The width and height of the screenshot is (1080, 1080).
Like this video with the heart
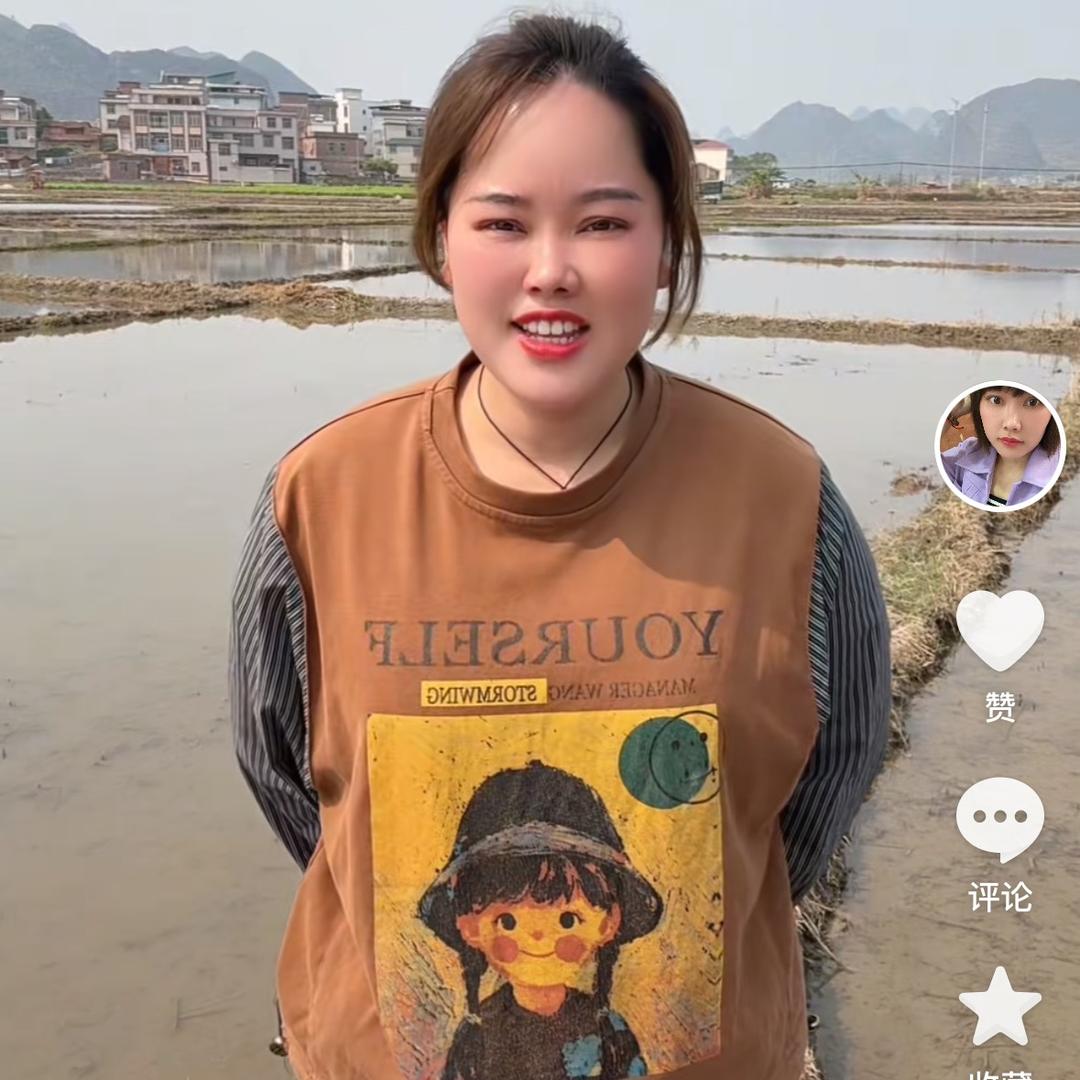(1000, 629)
